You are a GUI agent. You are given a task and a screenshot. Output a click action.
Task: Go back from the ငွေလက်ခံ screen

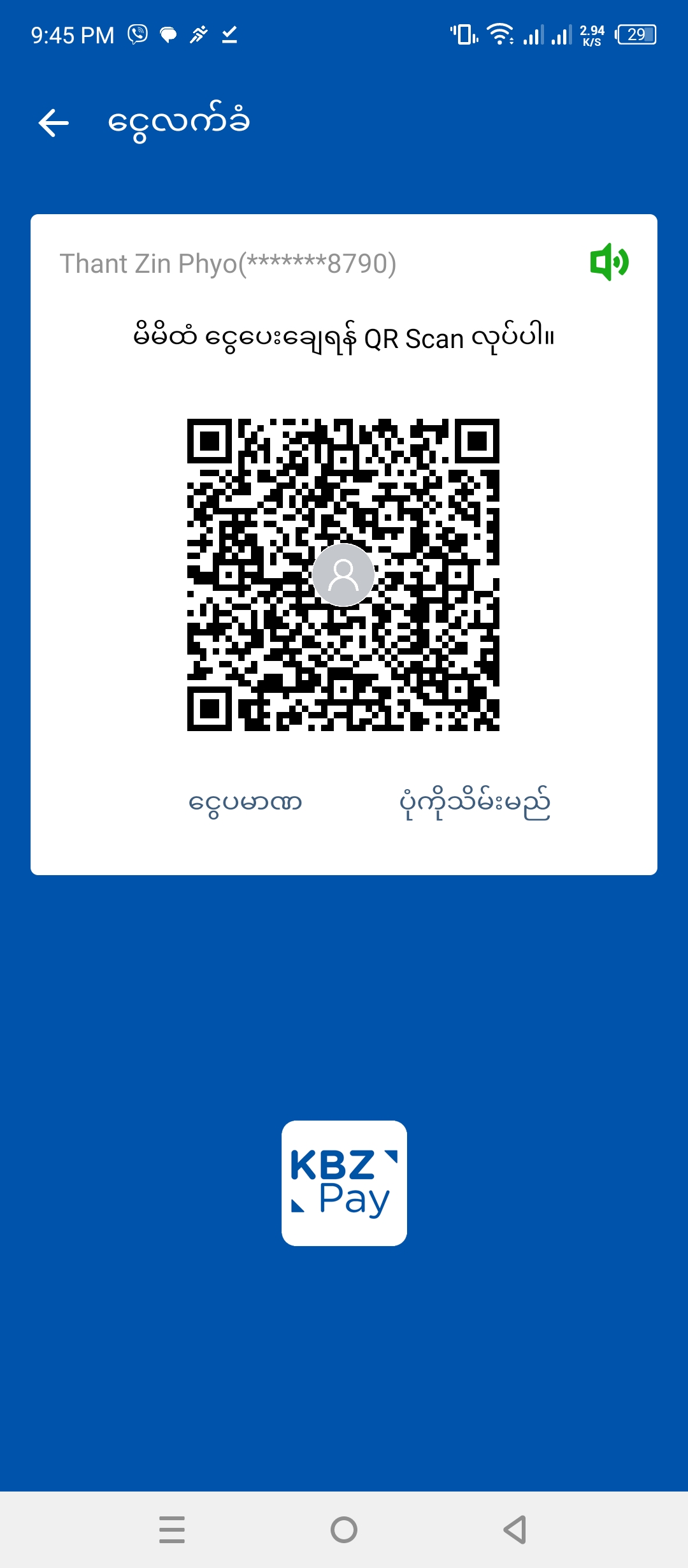pos(54,122)
